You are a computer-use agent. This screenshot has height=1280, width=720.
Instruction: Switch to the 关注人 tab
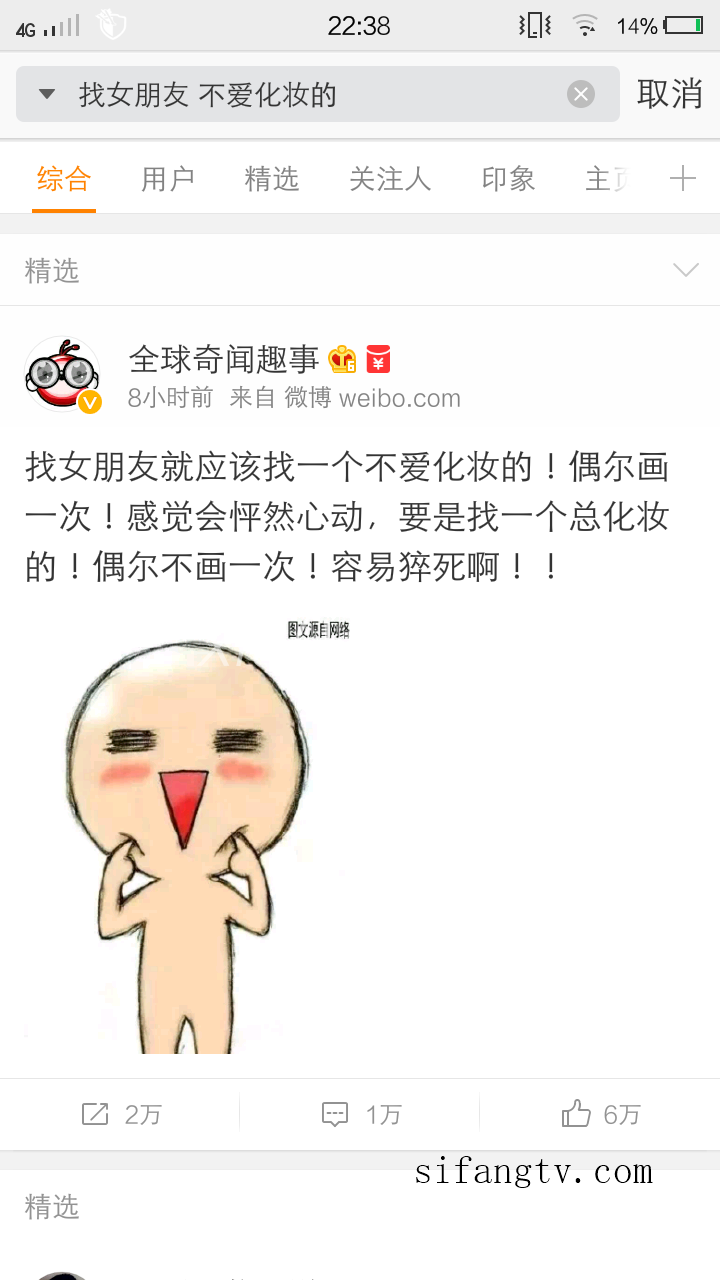pyautogui.click(x=390, y=179)
